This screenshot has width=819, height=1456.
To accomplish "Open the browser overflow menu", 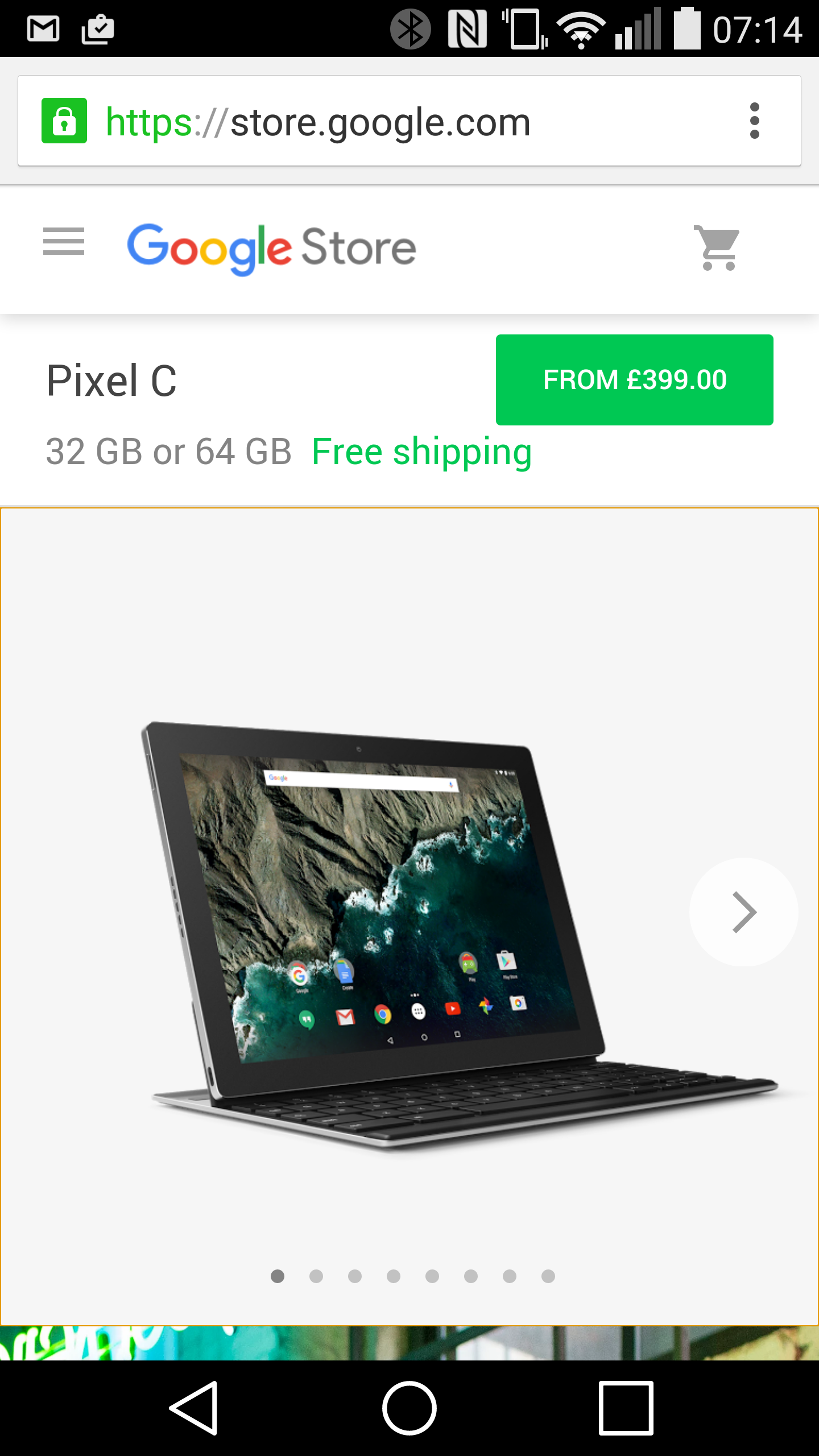I will coord(755,121).
